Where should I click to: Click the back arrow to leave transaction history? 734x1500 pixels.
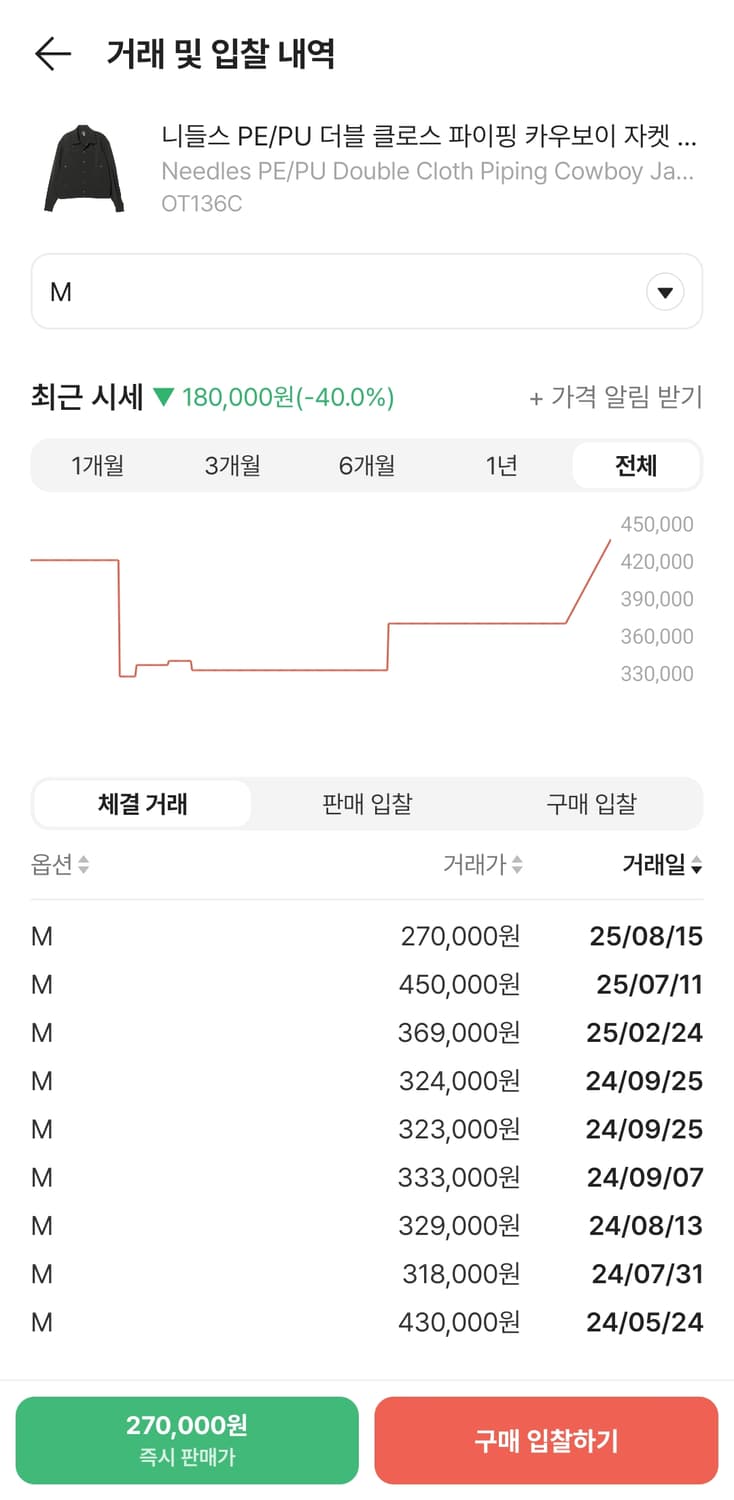[52, 54]
